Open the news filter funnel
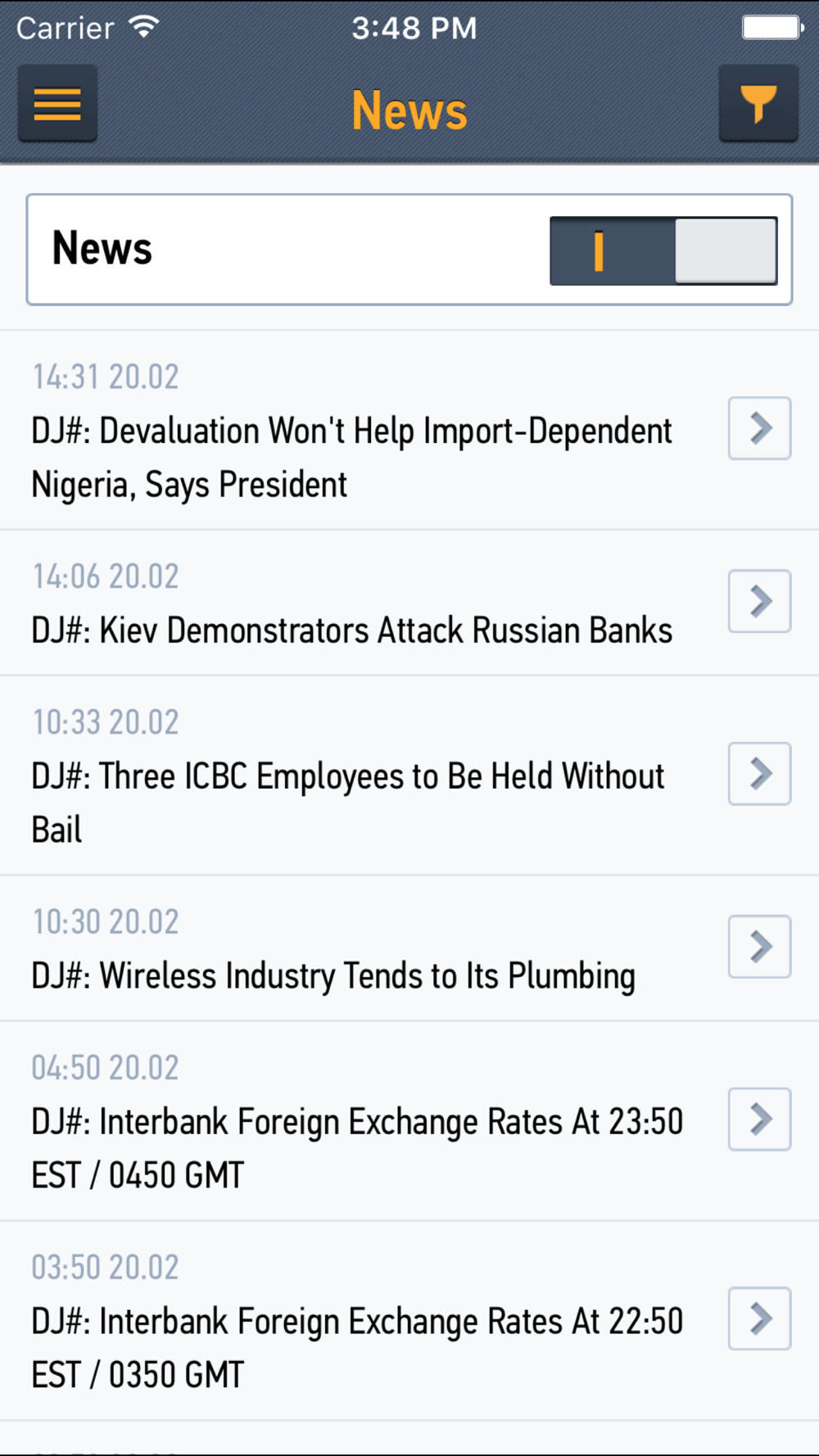This screenshot has height=1456, width=819. click(758, 104)
